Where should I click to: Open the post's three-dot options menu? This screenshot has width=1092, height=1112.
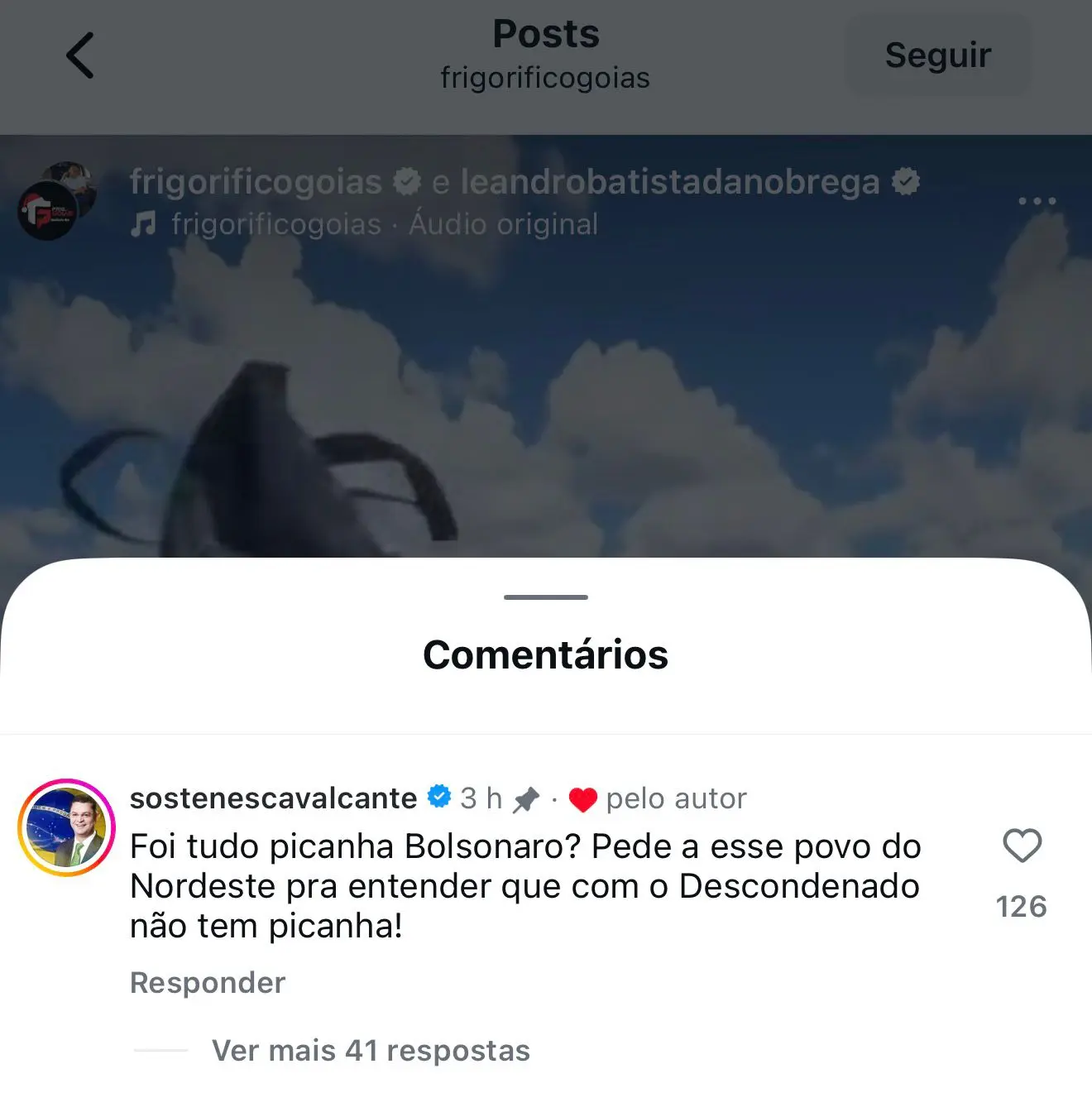coord(1037,201)
